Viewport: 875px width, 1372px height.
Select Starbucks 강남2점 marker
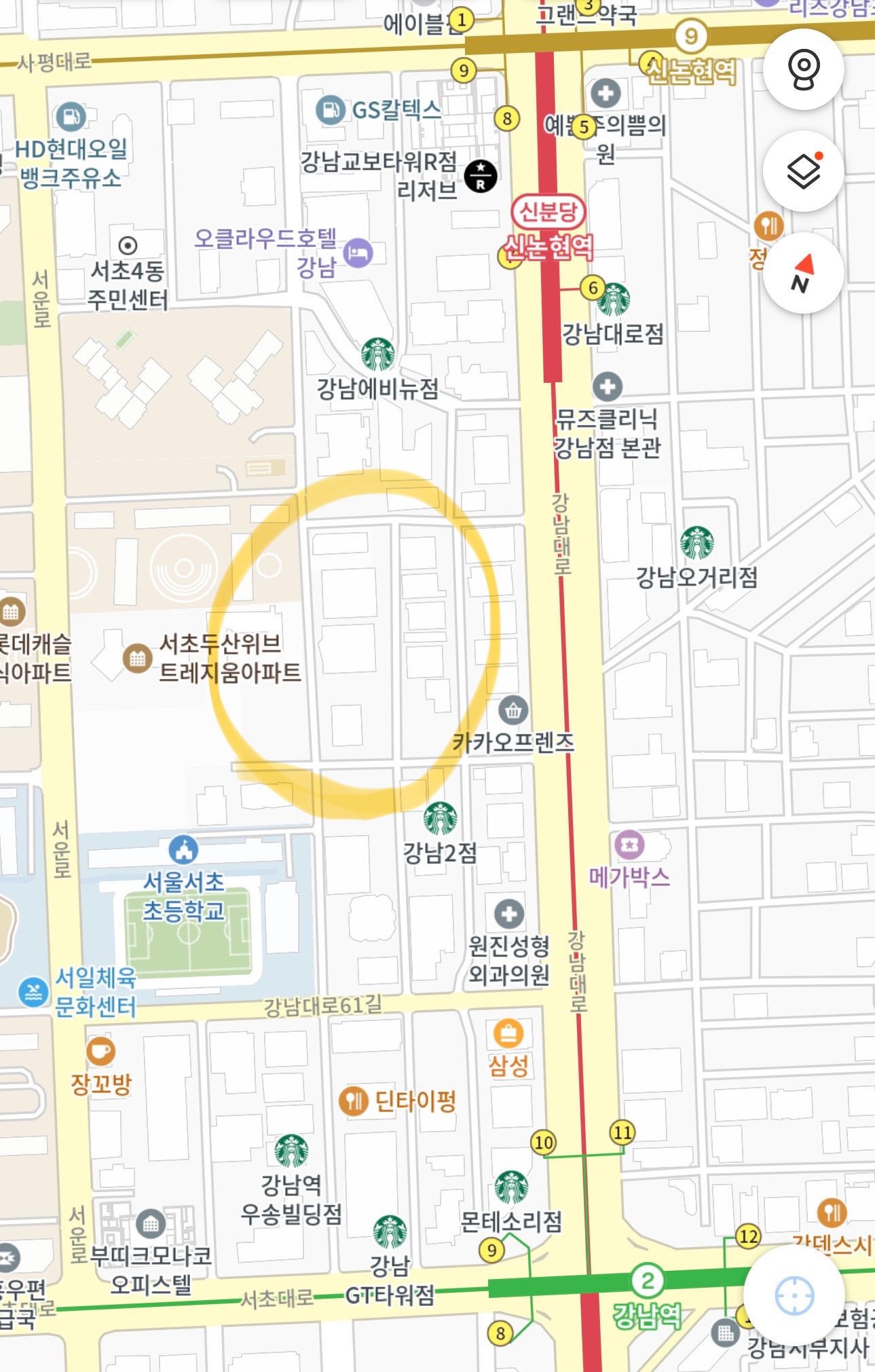440,819
